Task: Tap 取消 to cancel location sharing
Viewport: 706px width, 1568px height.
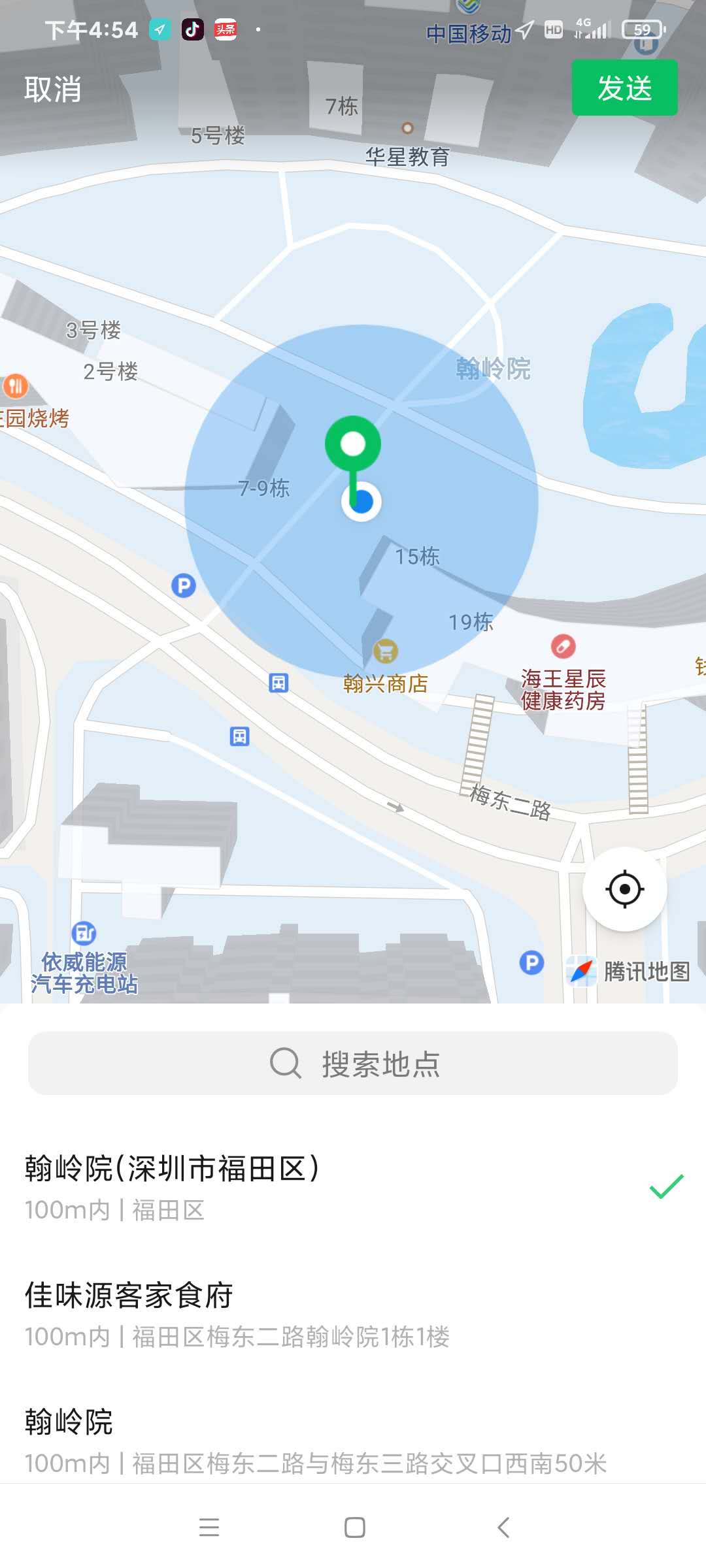Action: 53,89
